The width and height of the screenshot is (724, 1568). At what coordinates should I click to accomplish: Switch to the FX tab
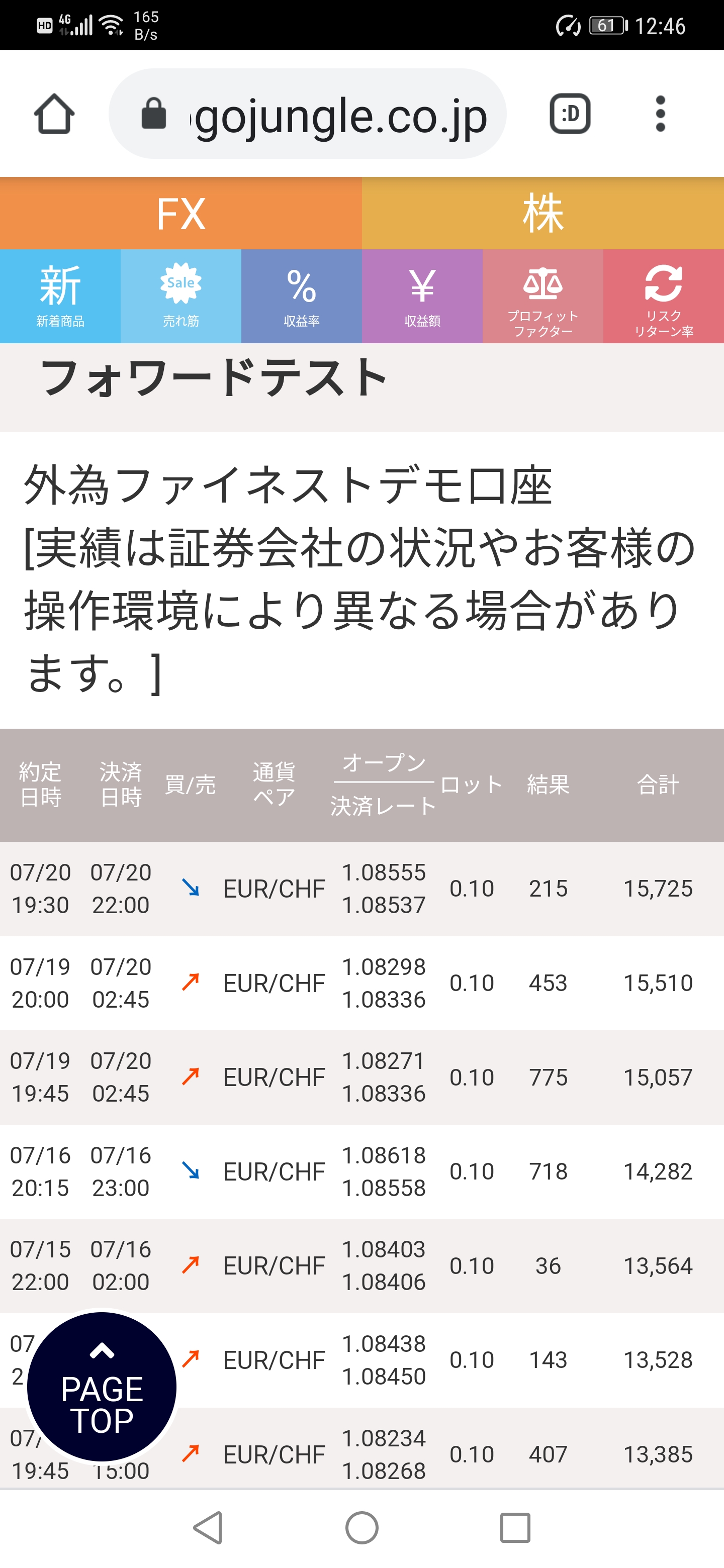tap(181, 214)
